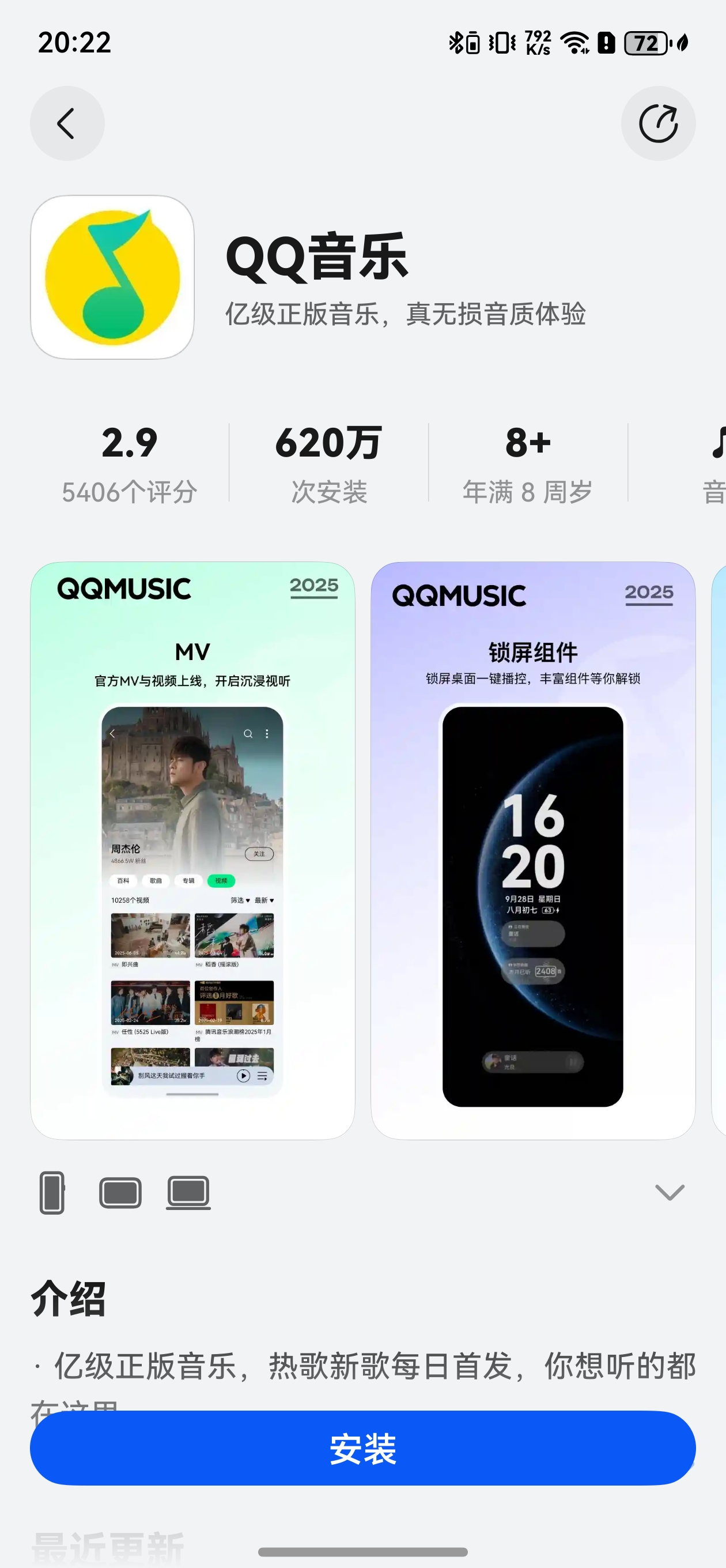This screenshot has width=726, height=1568.
Task: Expand the supported devices chevron
Action: tap(670, 1192)
